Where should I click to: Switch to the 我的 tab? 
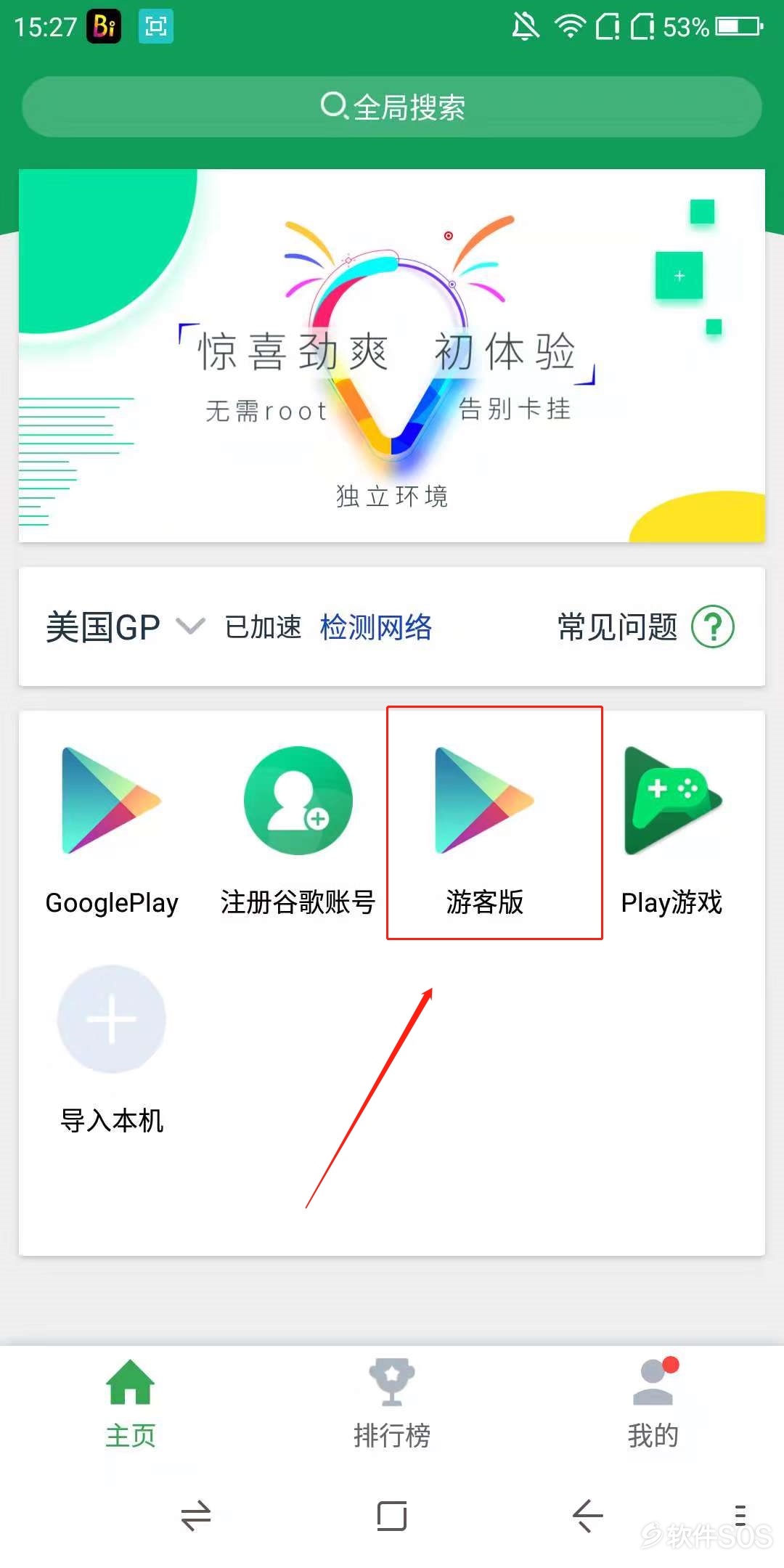pyautogui.click(x=653, y=1402)
